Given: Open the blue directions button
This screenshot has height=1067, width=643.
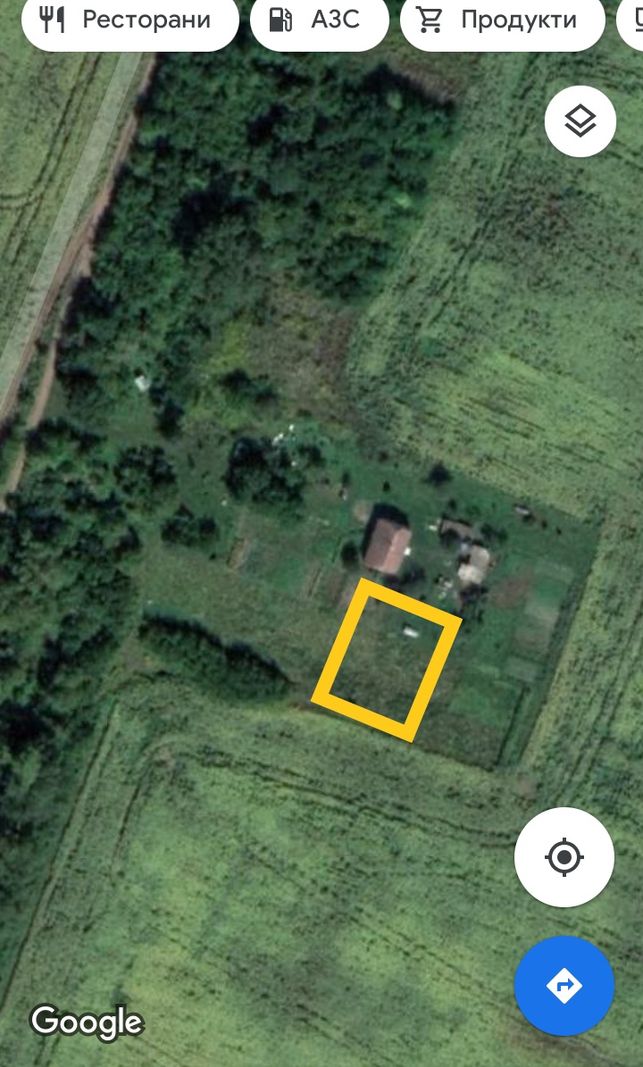Looking at the screenshot, I should pos(564,986).
